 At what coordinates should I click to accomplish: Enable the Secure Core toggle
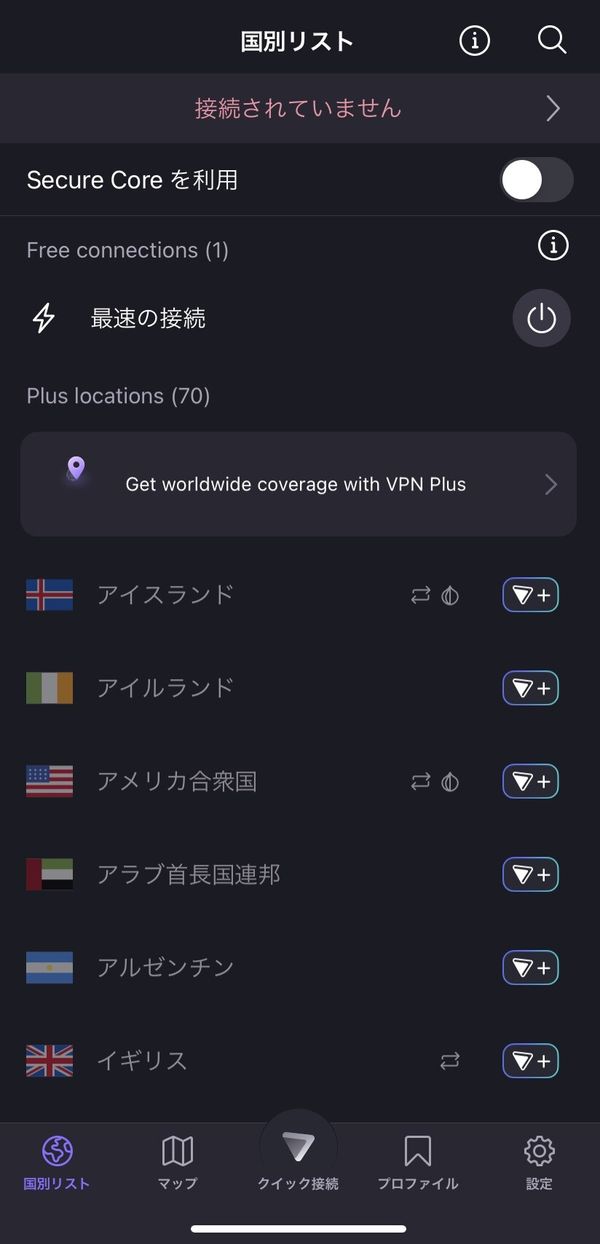point(537,180)
